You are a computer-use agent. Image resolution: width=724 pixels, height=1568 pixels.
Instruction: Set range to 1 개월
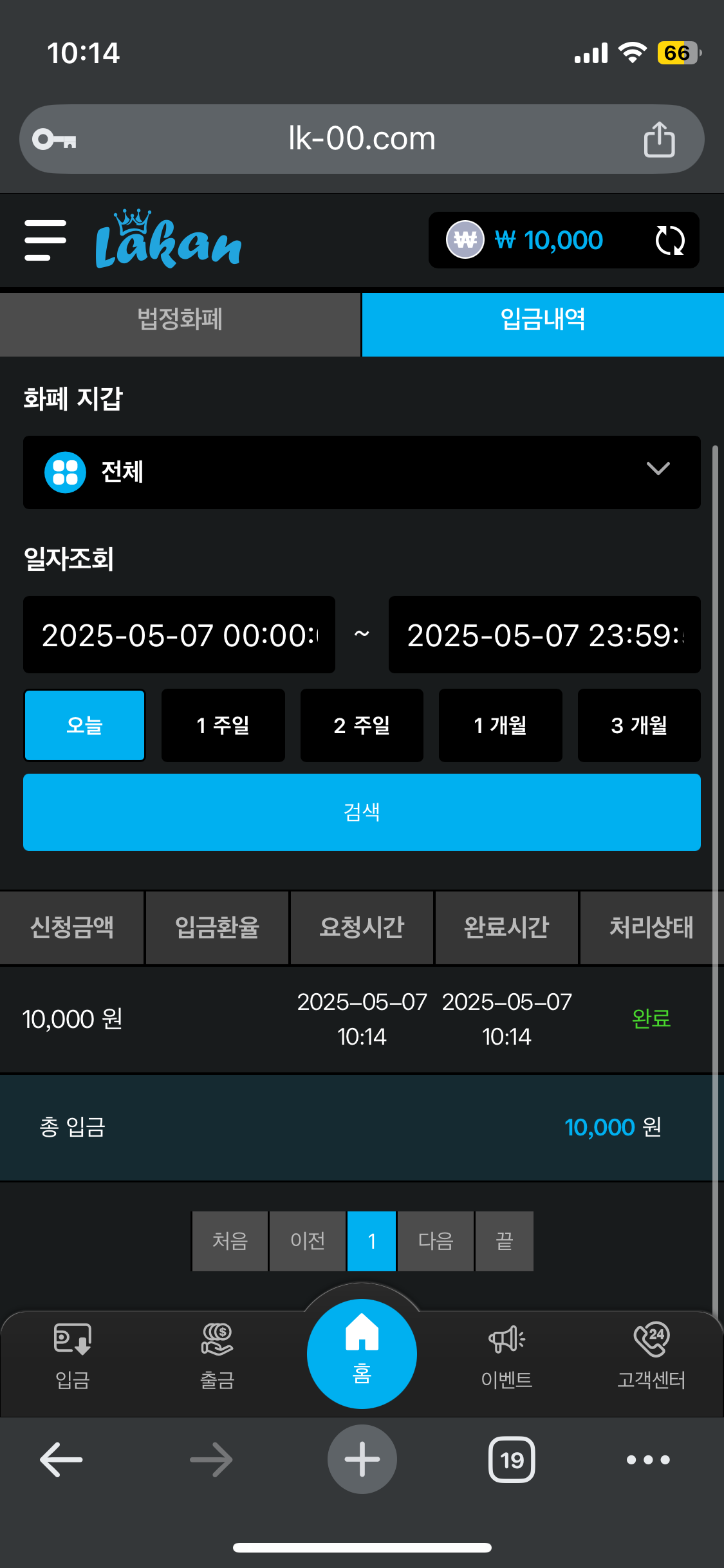[x=500, y=725]
